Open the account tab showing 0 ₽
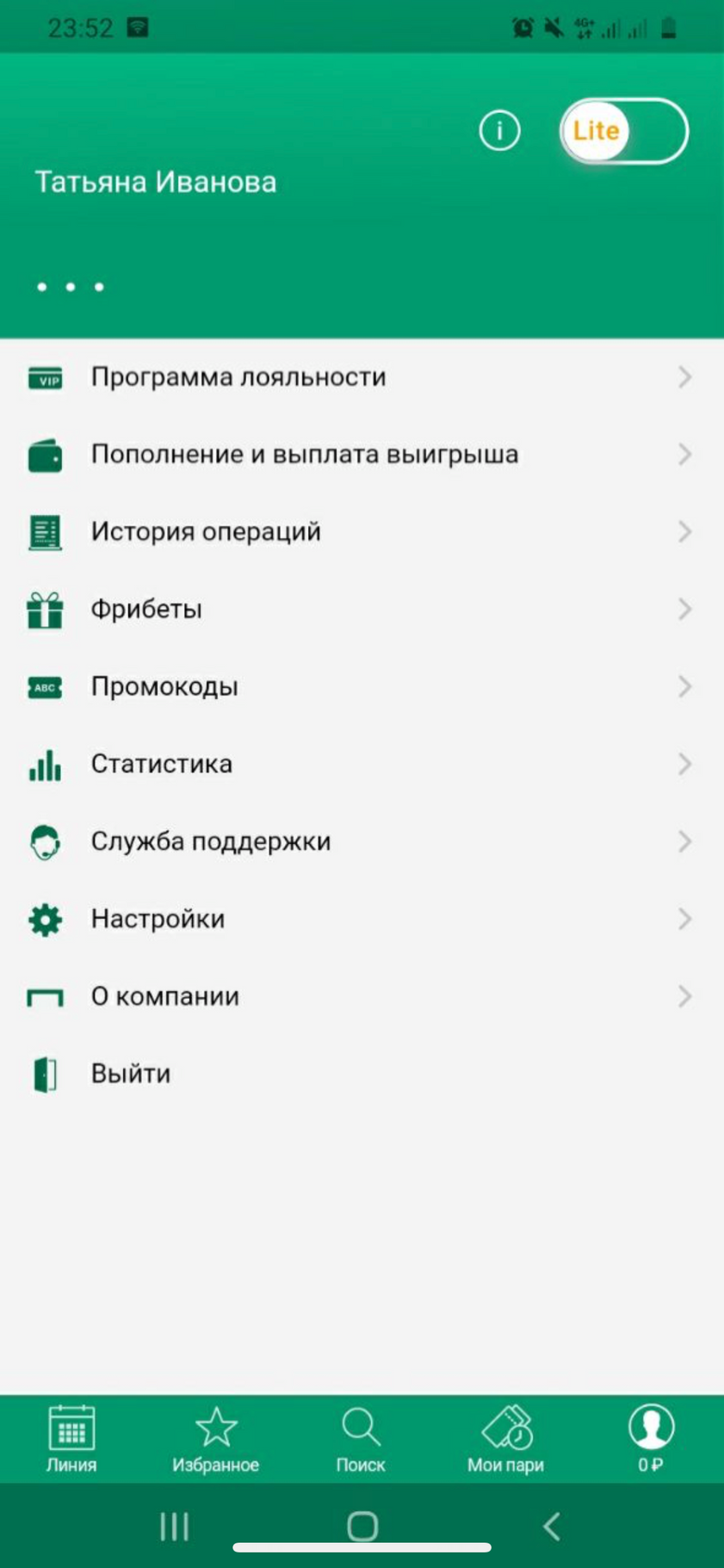 [x=651, y=1439]
